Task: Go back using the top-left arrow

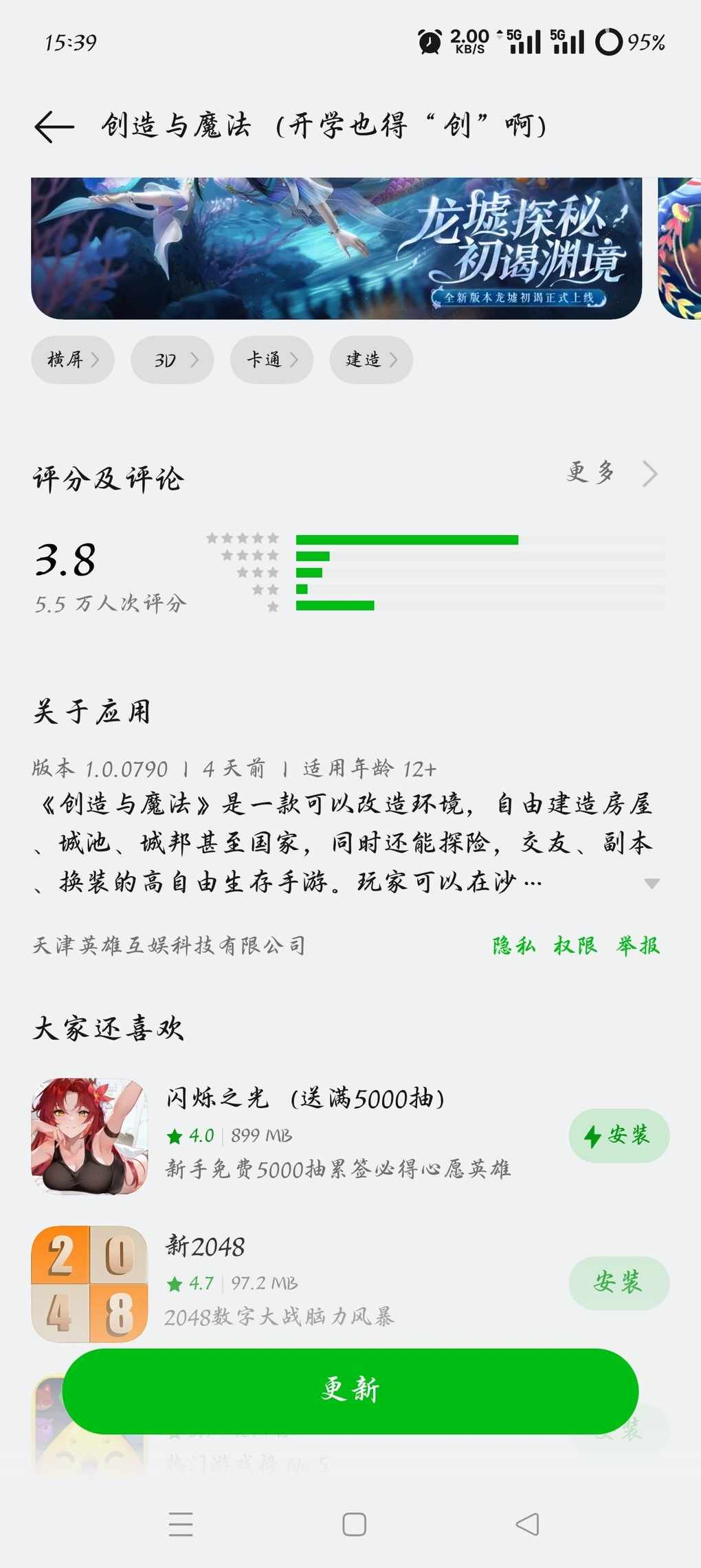Action: point(54,127)
